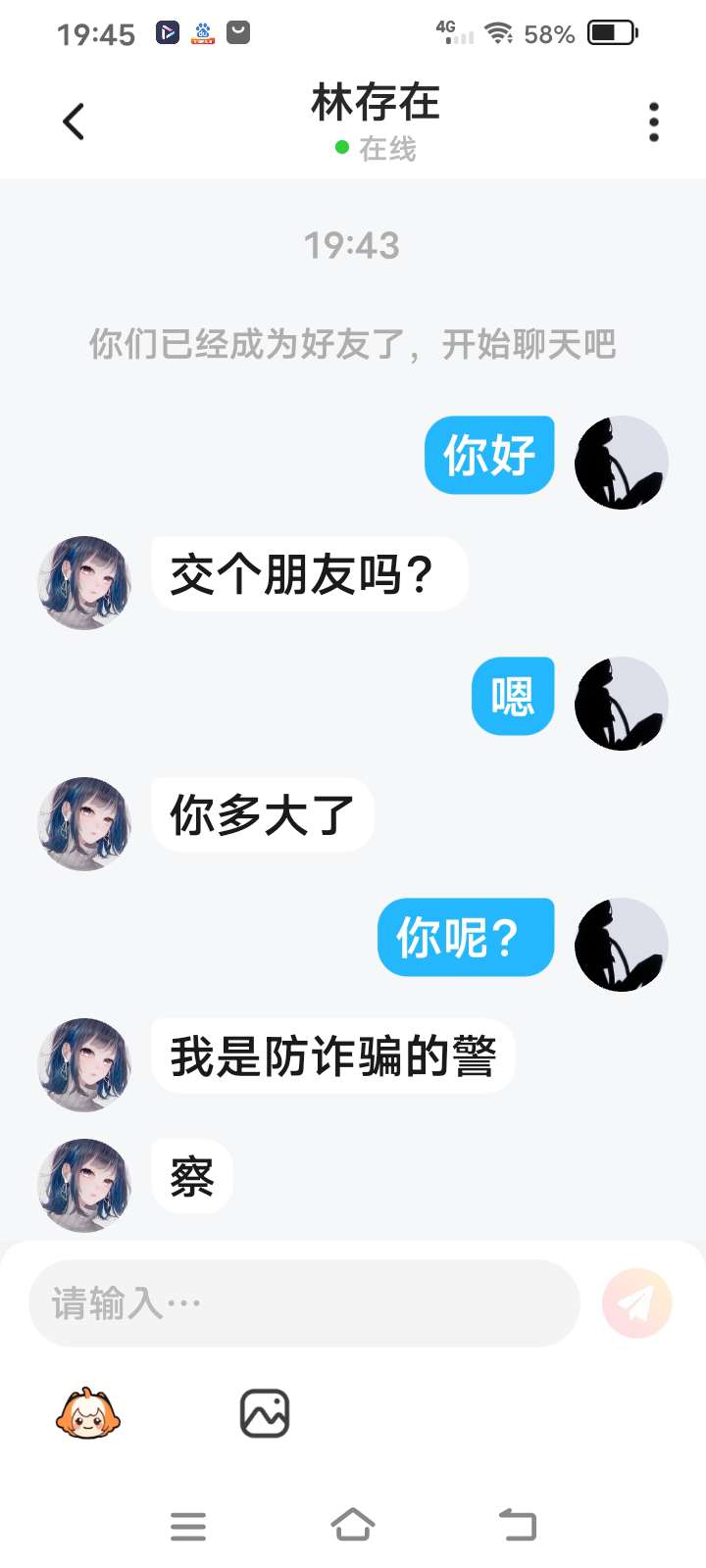
Task: Tap the 请输入 message input field
Action: point(304,1303)
